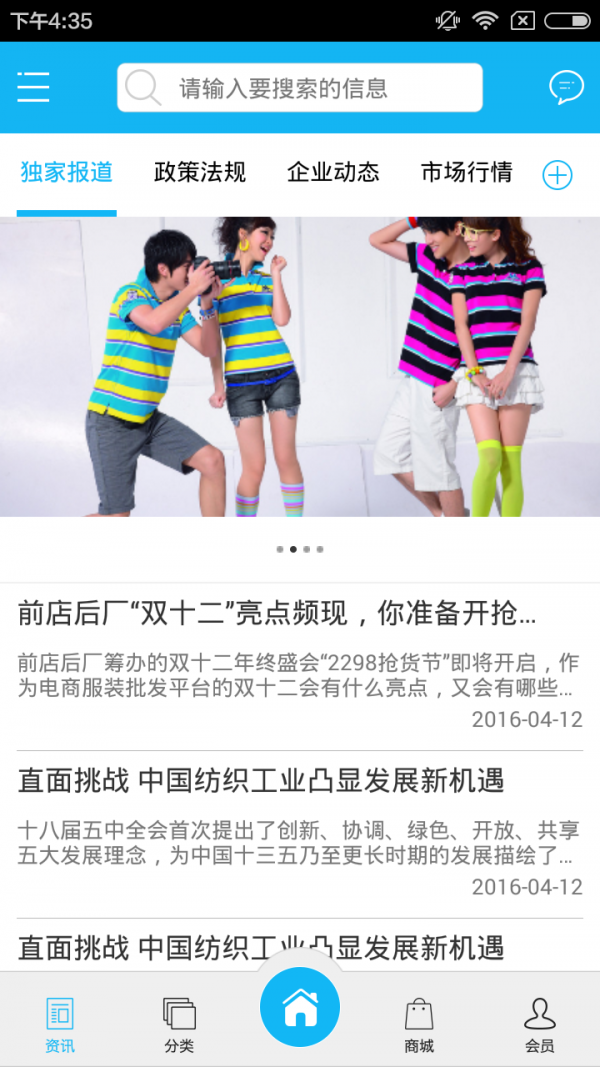Open the 市场行情 tab

(466, 172)
